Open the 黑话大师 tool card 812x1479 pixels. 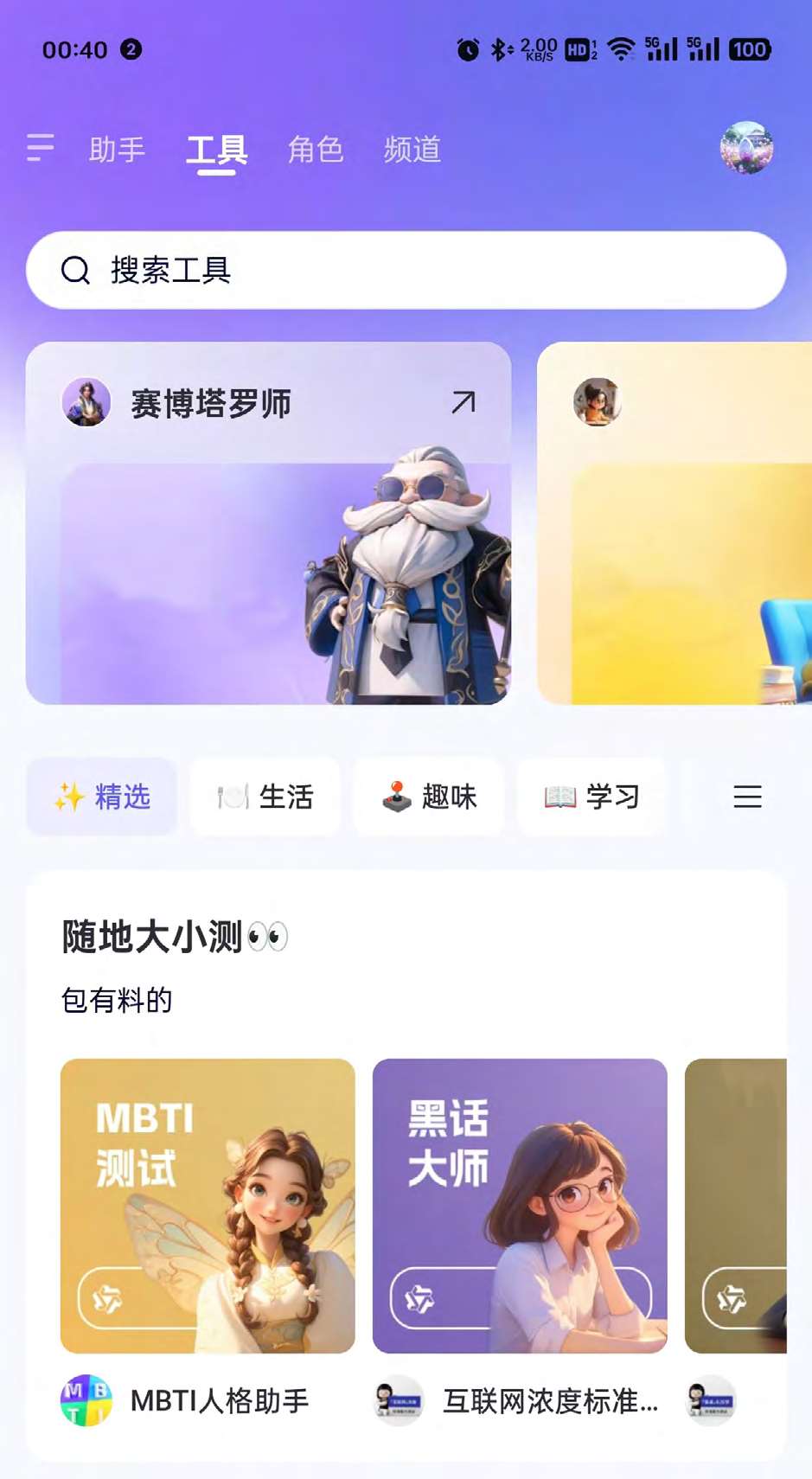pyautogui.click(x=520, y=1206)
